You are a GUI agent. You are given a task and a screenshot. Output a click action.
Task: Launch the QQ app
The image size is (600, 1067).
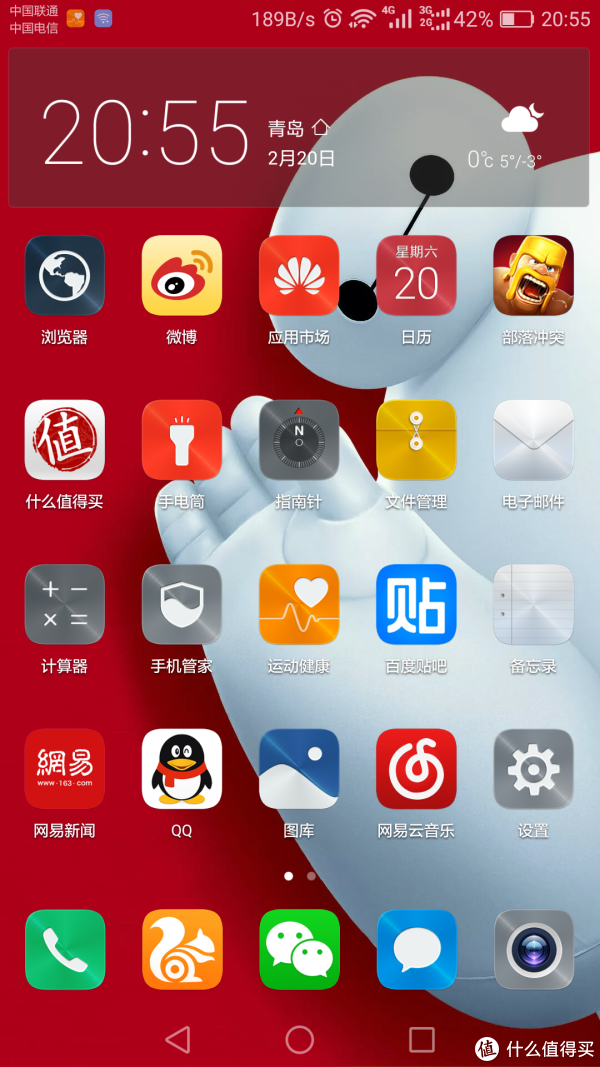tap(182, 768)
